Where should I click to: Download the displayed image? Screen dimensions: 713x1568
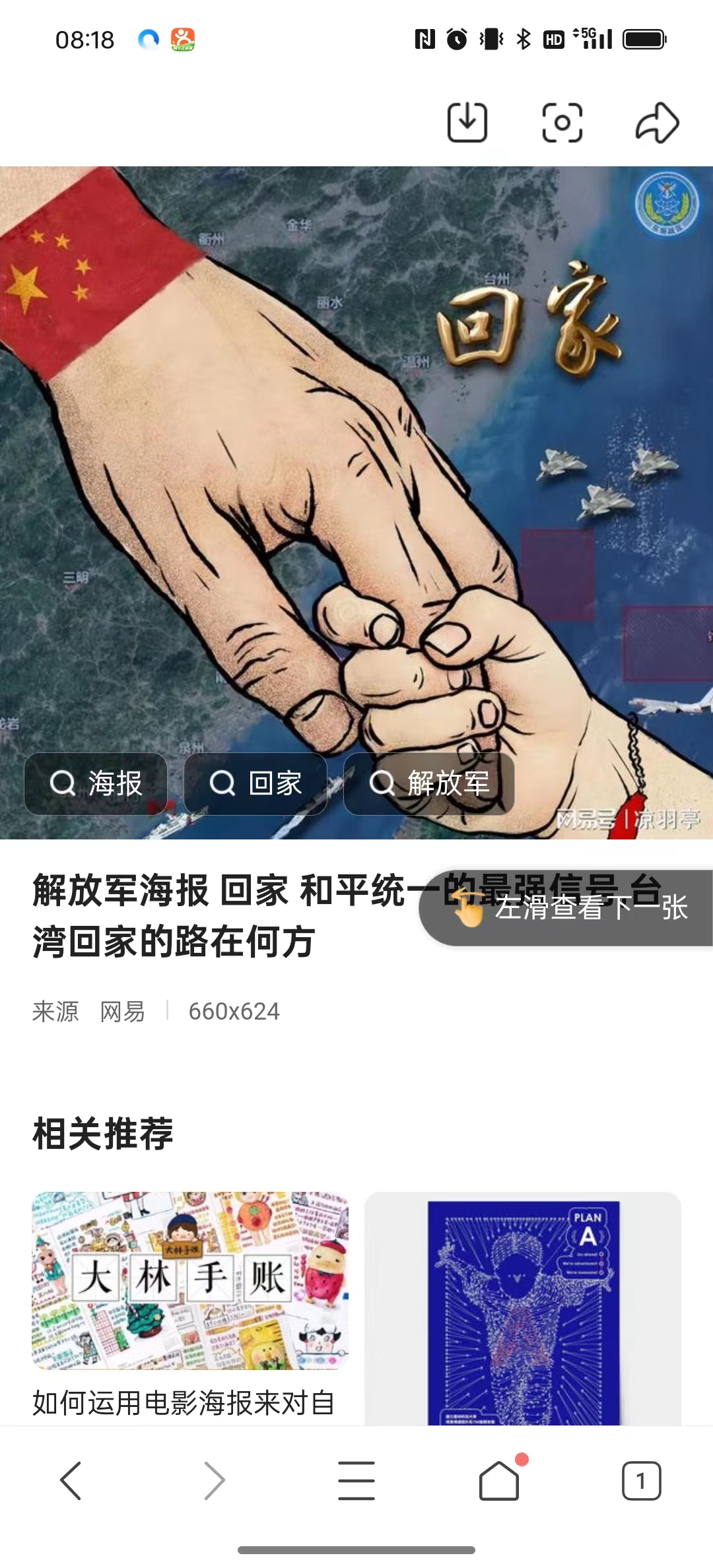point(467,123)
